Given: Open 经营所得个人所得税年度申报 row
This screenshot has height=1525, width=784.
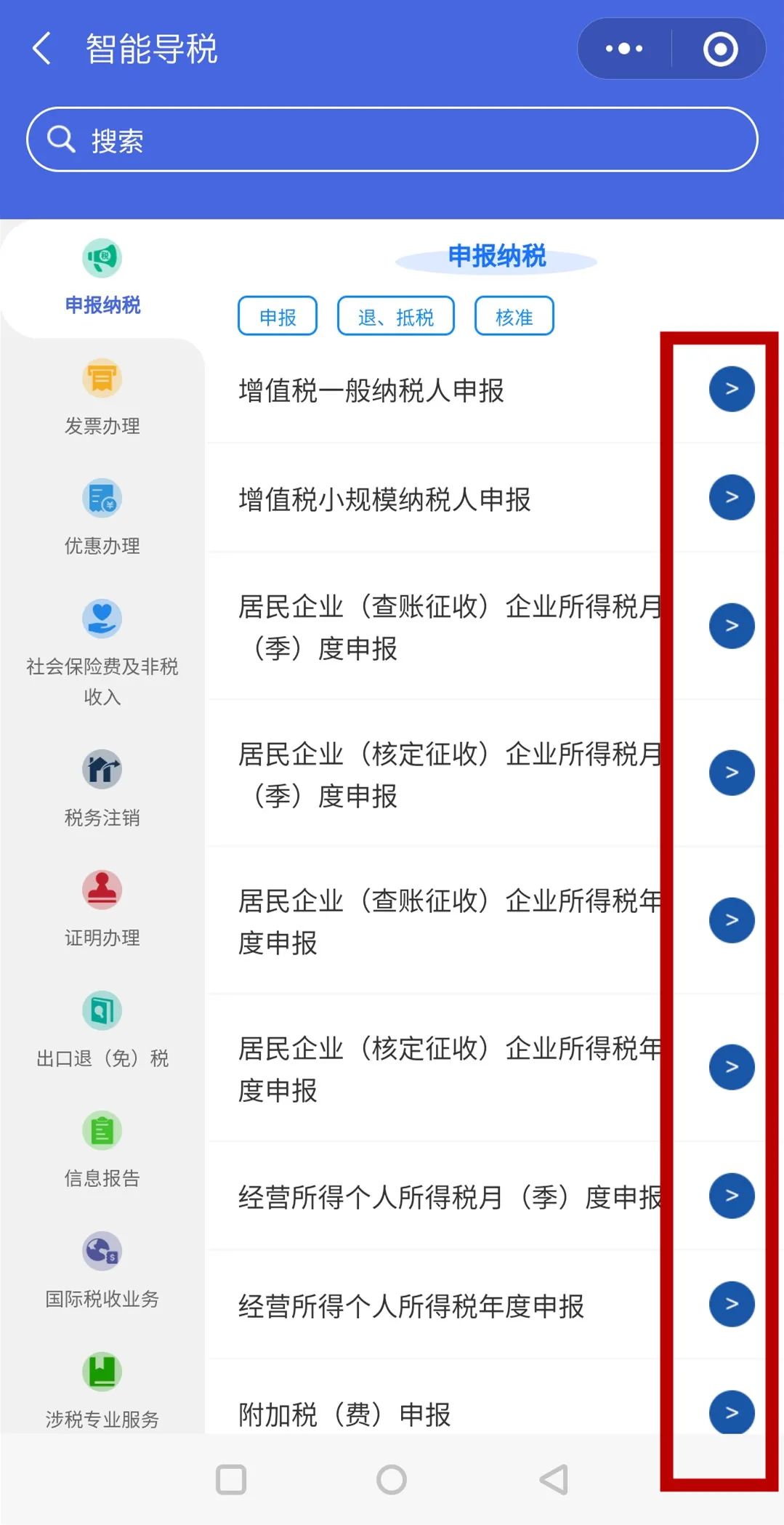Looking at the screenshot, I should click(x=494, y=1305).
